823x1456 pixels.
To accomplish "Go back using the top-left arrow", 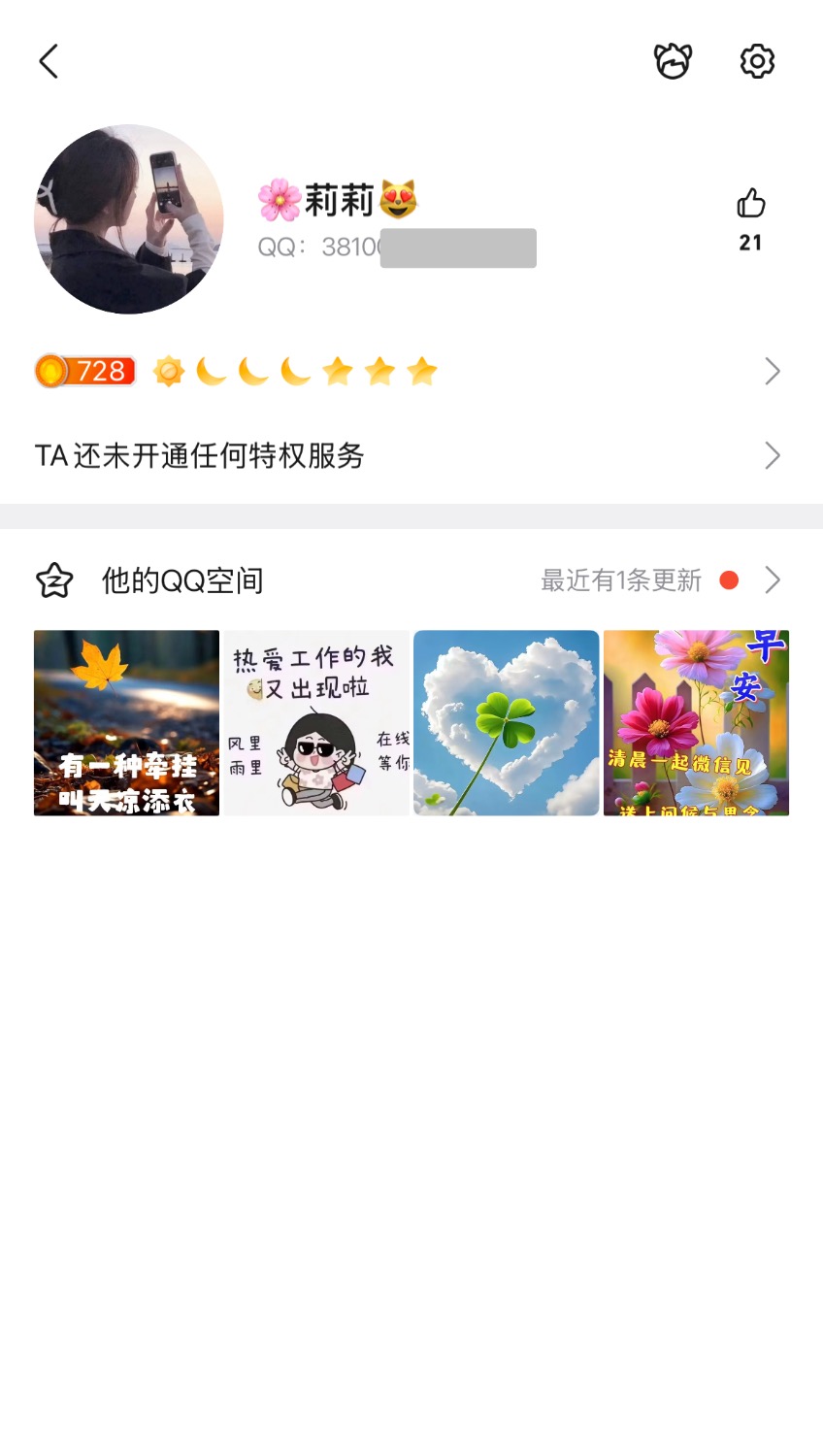I will click(49, 61).
